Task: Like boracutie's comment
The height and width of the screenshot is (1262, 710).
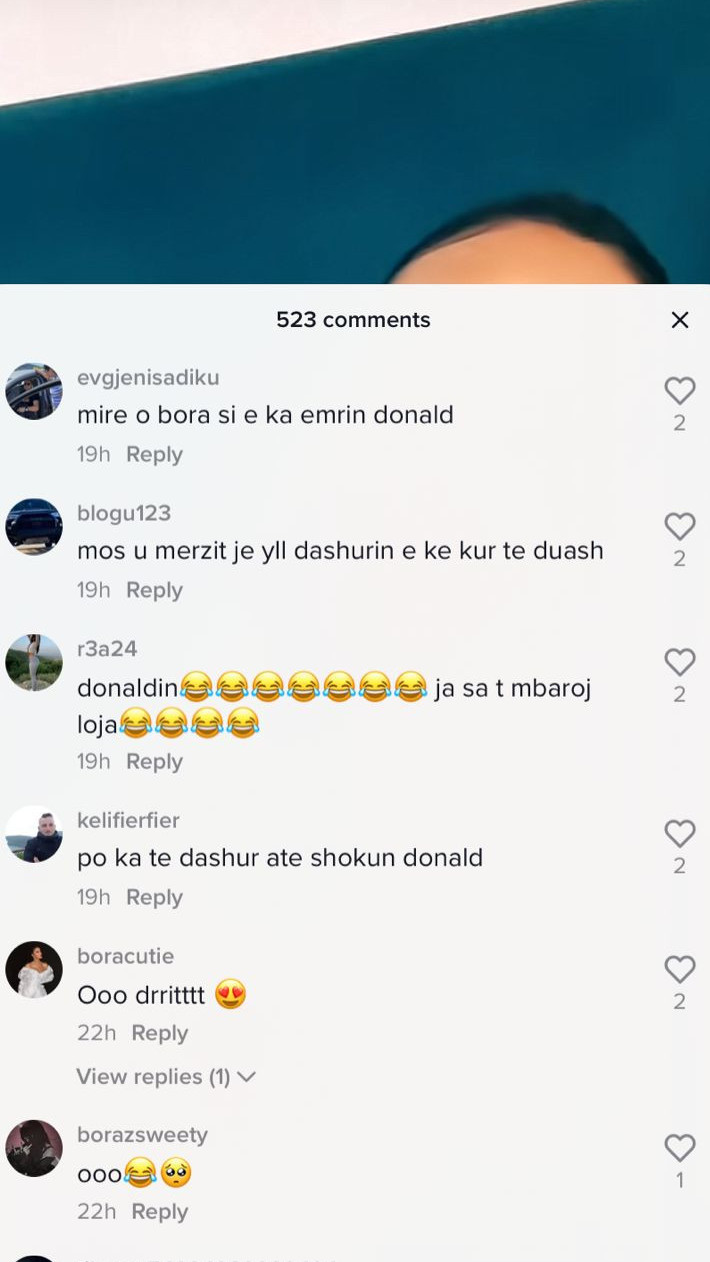Action: pyautogui.click(x=680, y=969)
